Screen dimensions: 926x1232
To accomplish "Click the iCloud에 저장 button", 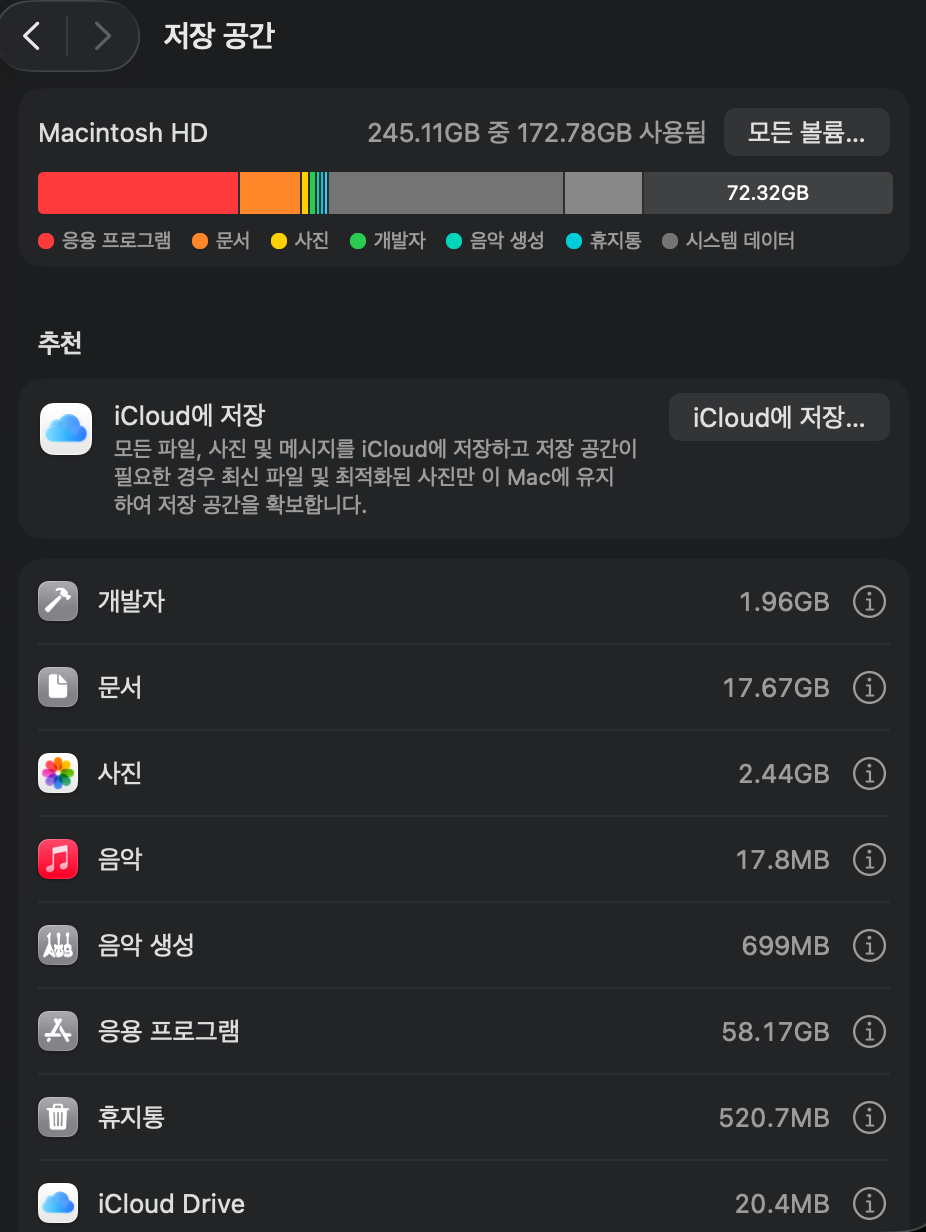I will pyautogui.click(x=779, y=417).
